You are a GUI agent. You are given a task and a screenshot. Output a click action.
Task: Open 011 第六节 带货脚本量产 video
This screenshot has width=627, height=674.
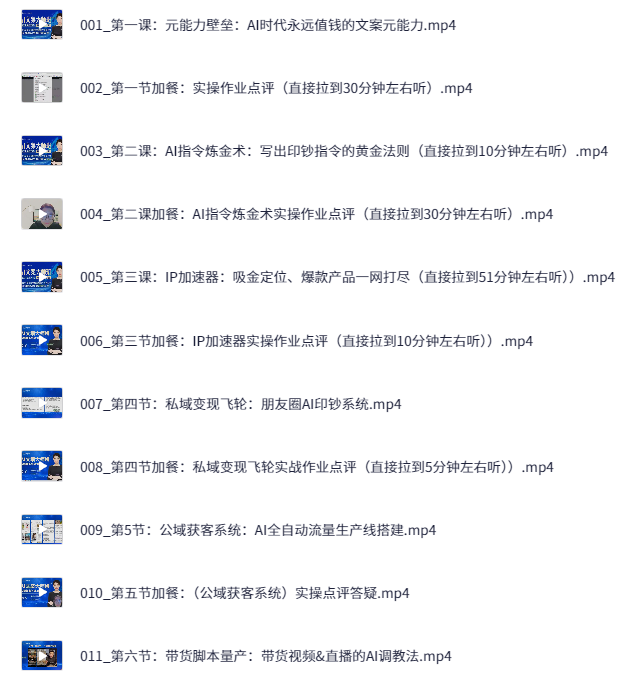[265, 656]
